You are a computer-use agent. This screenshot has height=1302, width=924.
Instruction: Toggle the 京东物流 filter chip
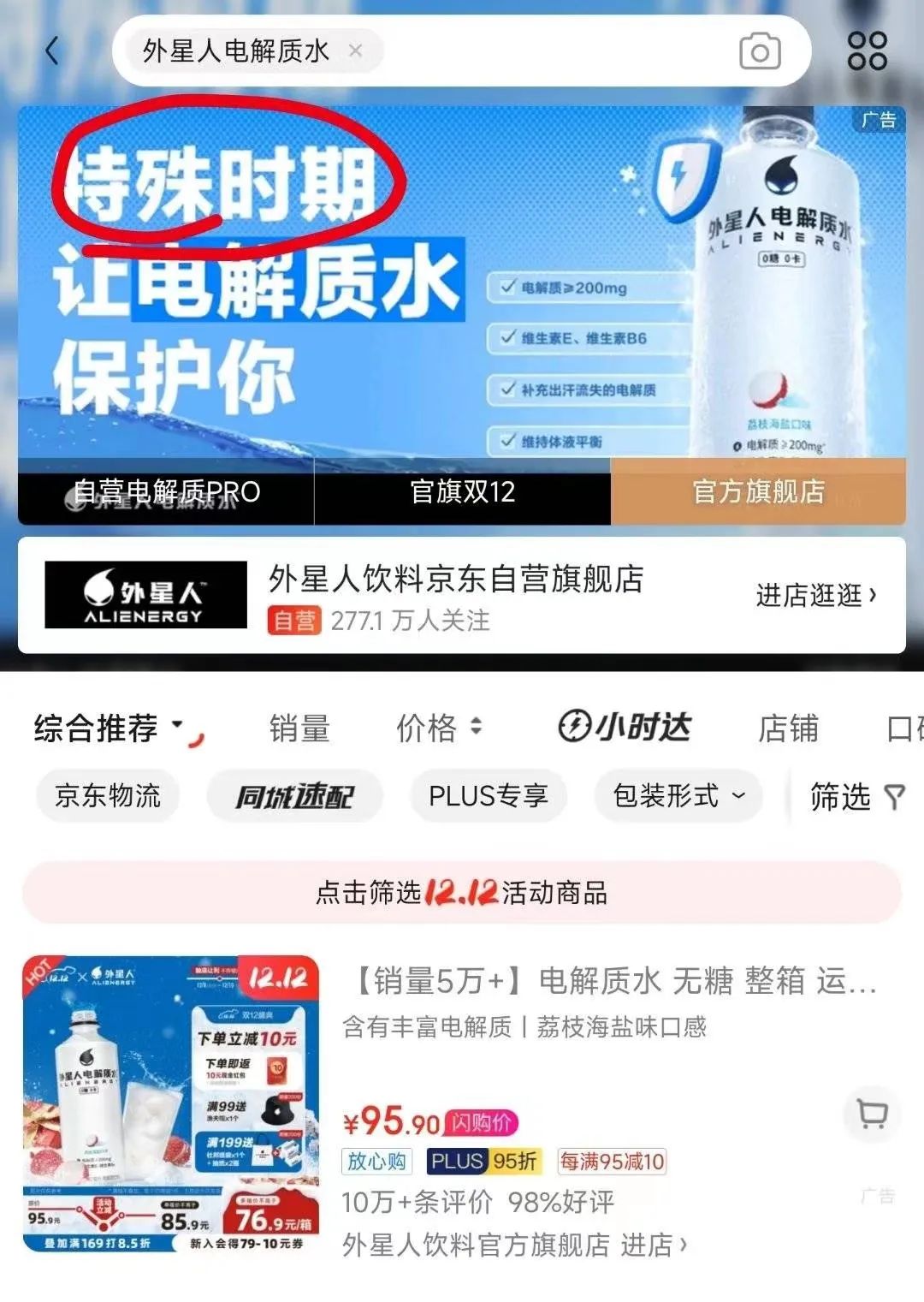(x=108, y=796)
